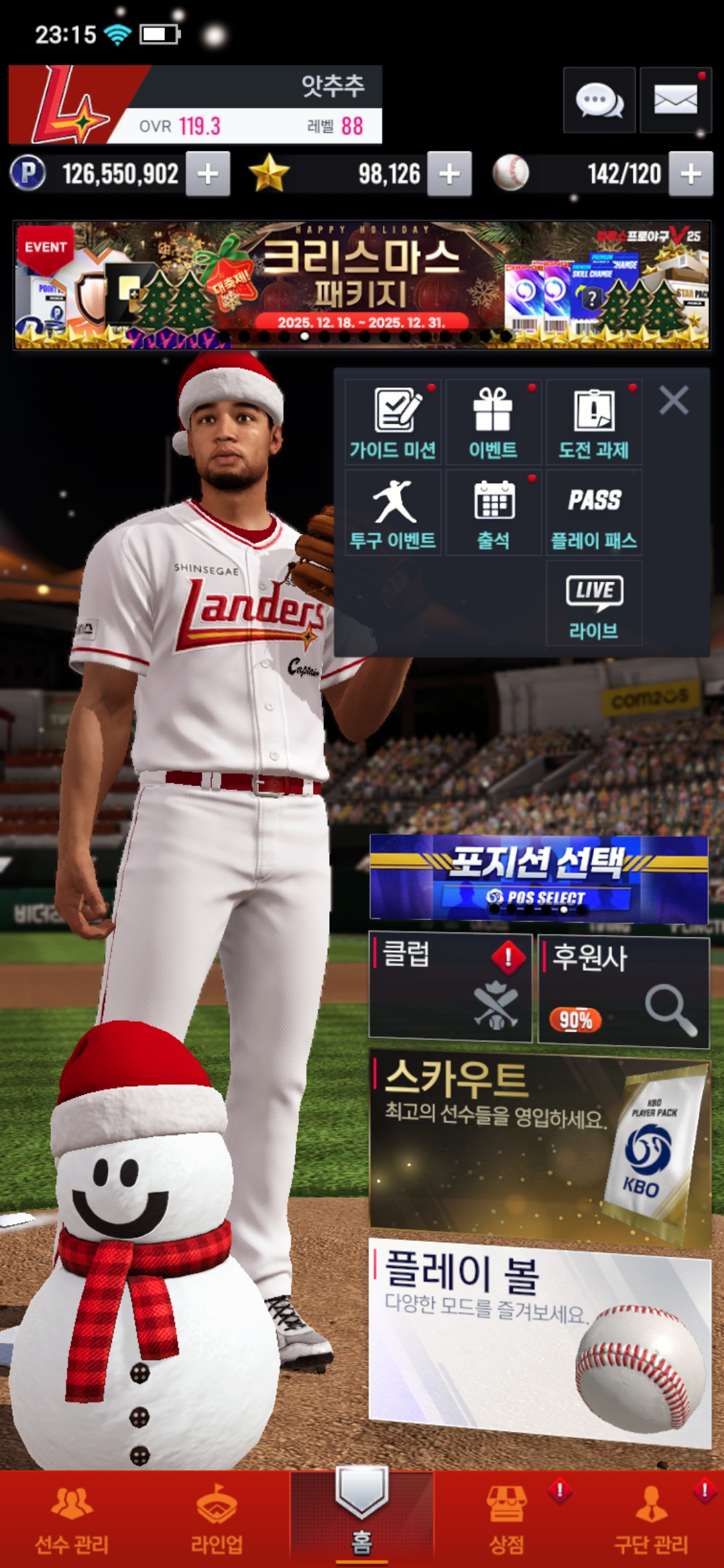Viewport: 724px width, 1568px height.
Task: Add more baseballs with the plus button
Action: tap(690, 174)
